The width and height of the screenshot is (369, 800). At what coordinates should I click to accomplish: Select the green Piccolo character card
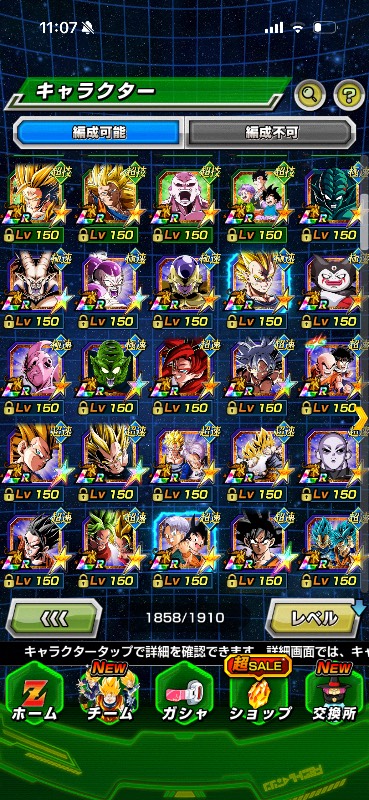[x=109, y=376]
